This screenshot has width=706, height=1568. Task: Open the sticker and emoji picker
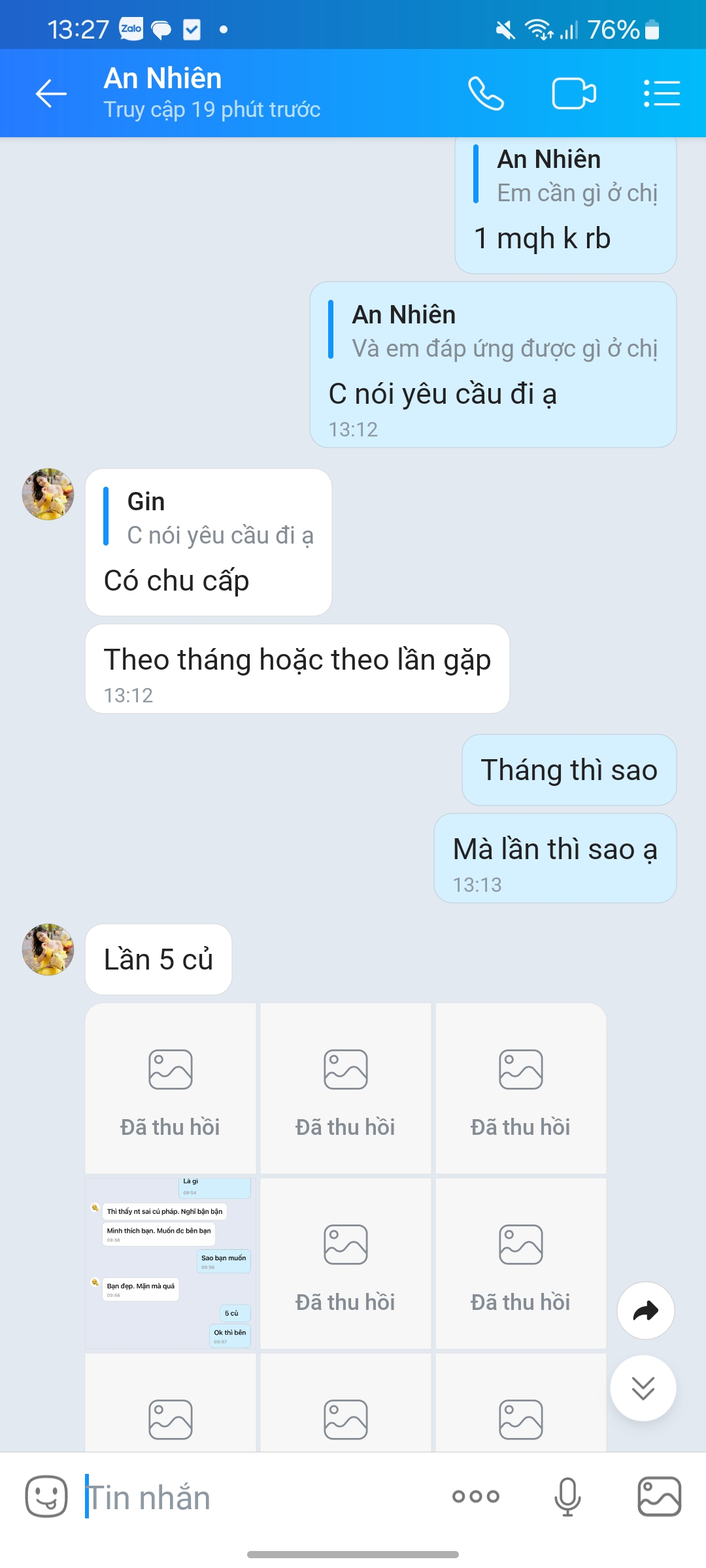coord(46,1496)
